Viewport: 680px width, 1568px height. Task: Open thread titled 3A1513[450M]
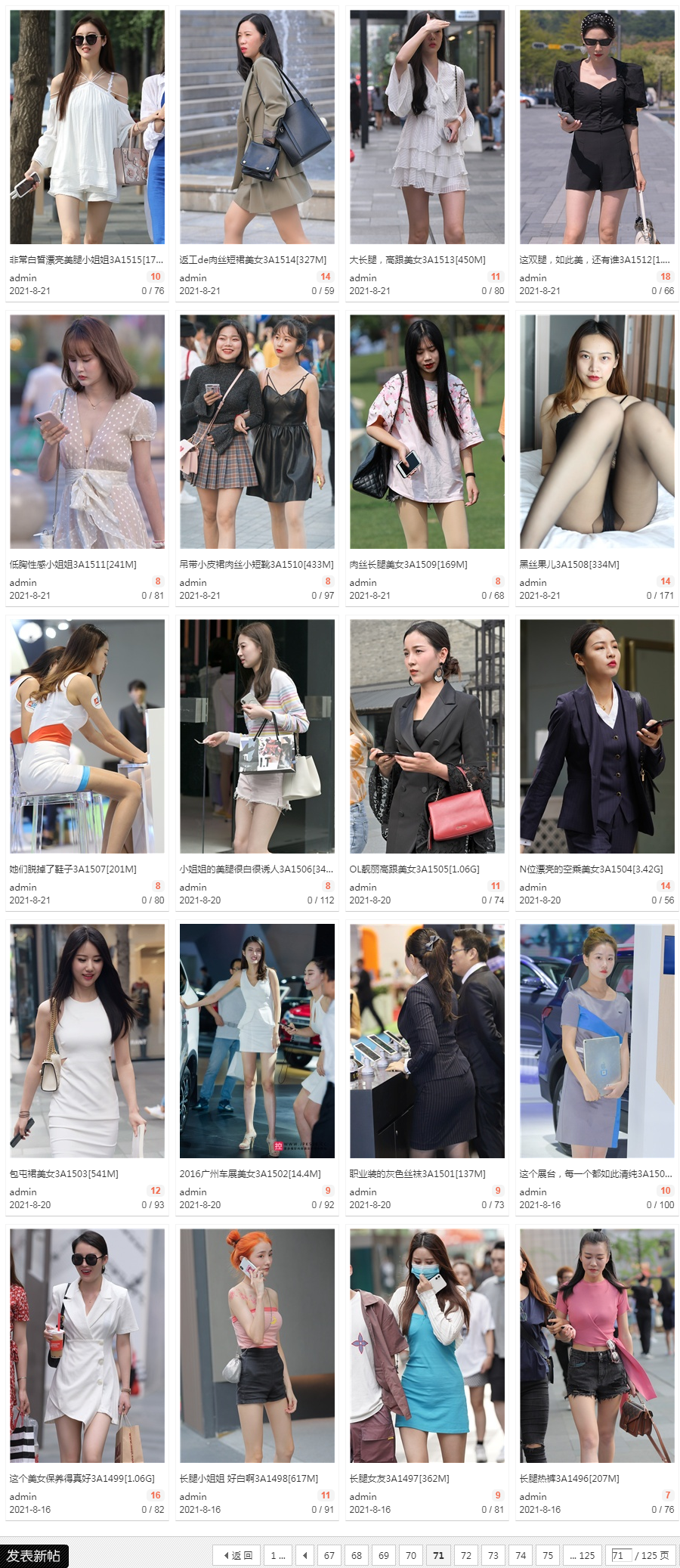(x=417, y=259)
